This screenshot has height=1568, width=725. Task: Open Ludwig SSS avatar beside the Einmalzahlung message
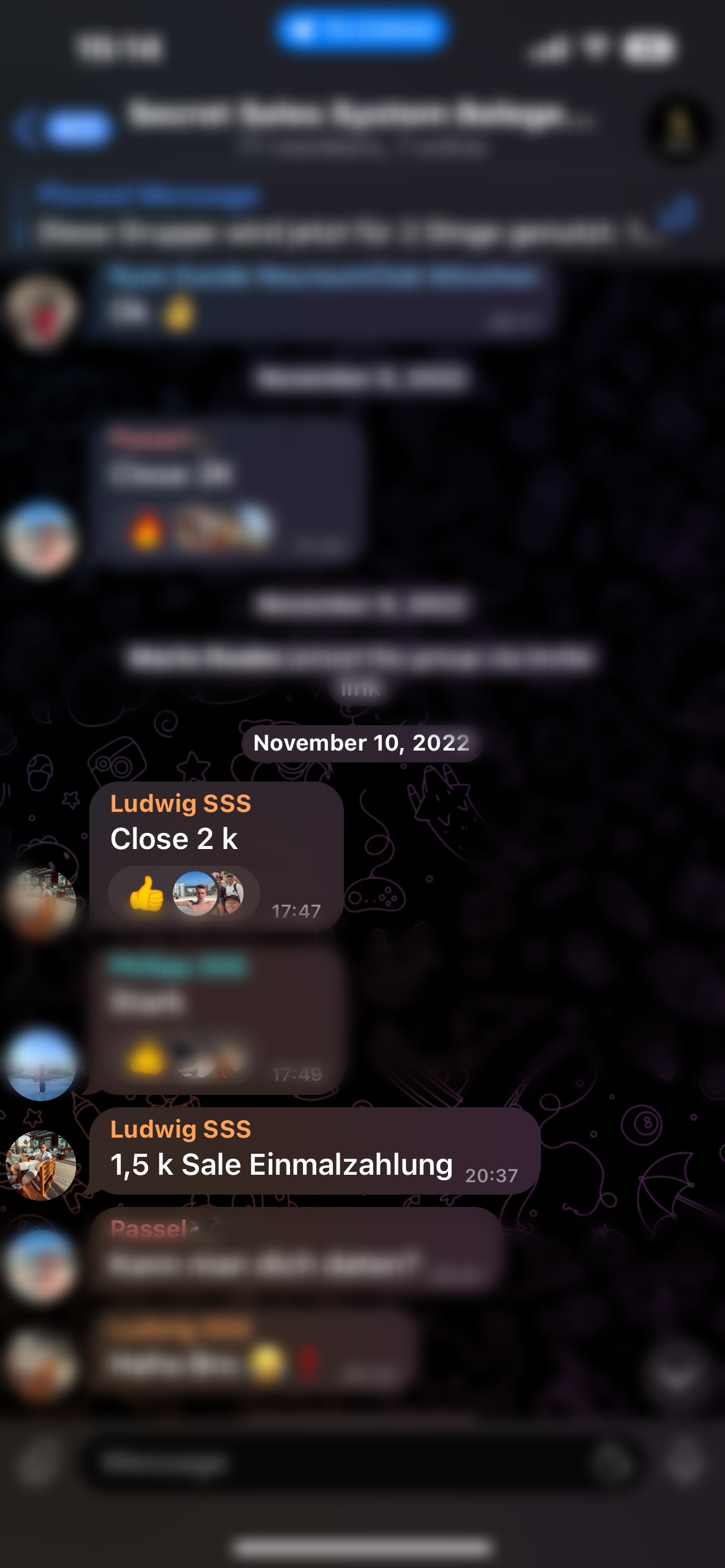tap(41, 1165)
